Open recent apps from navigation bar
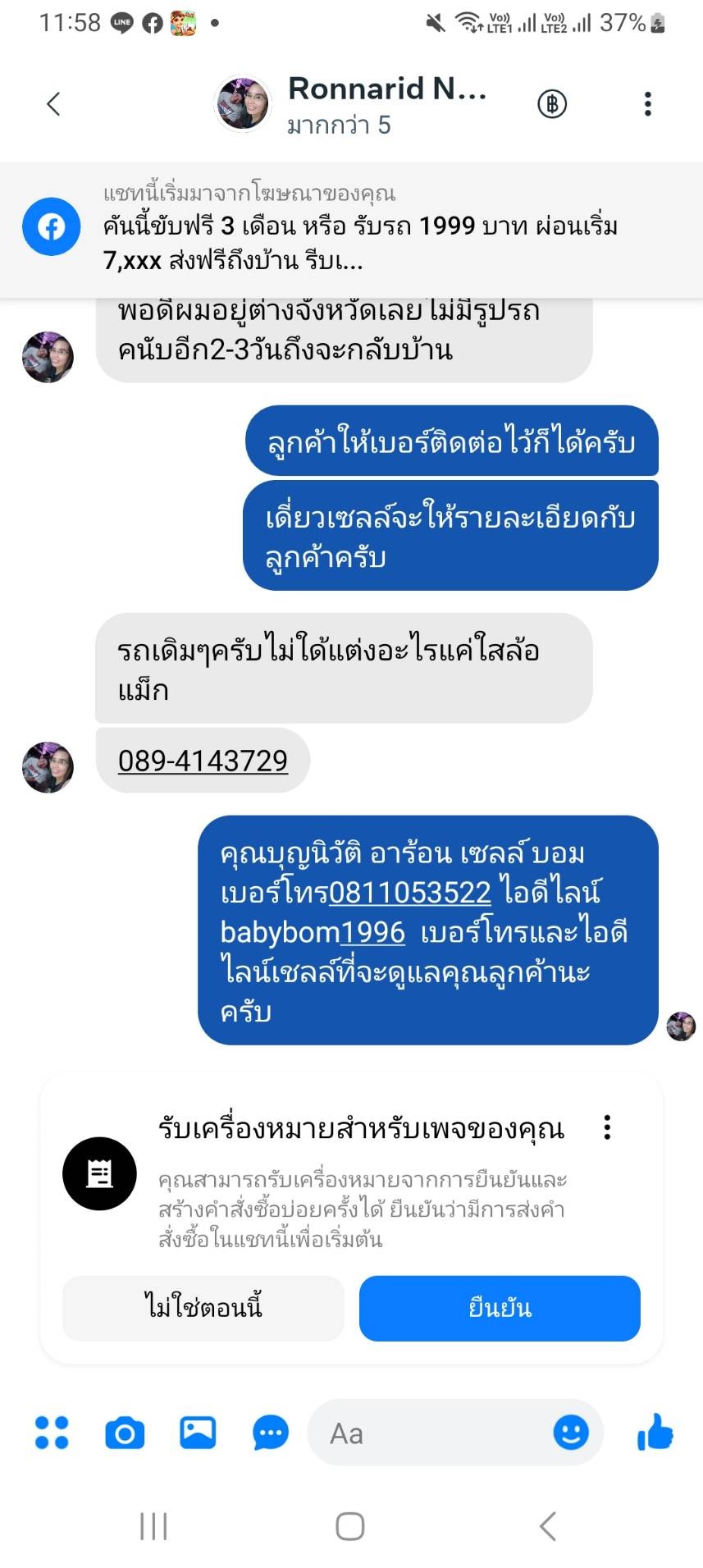Image resolution: width=703 pixels, height=1568 pixels. point(153,1526)
